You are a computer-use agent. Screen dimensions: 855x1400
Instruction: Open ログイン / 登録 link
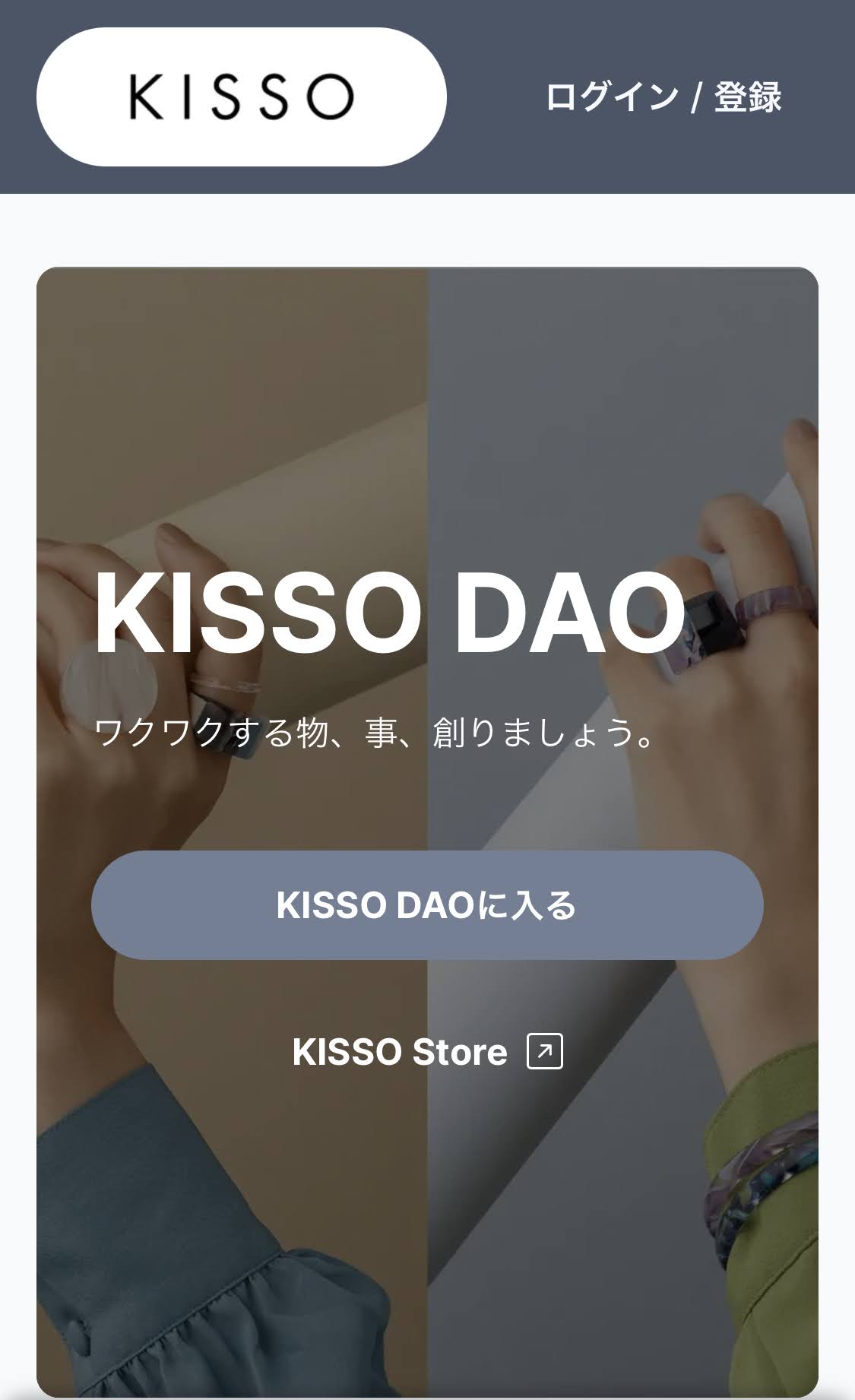point(663,97)
